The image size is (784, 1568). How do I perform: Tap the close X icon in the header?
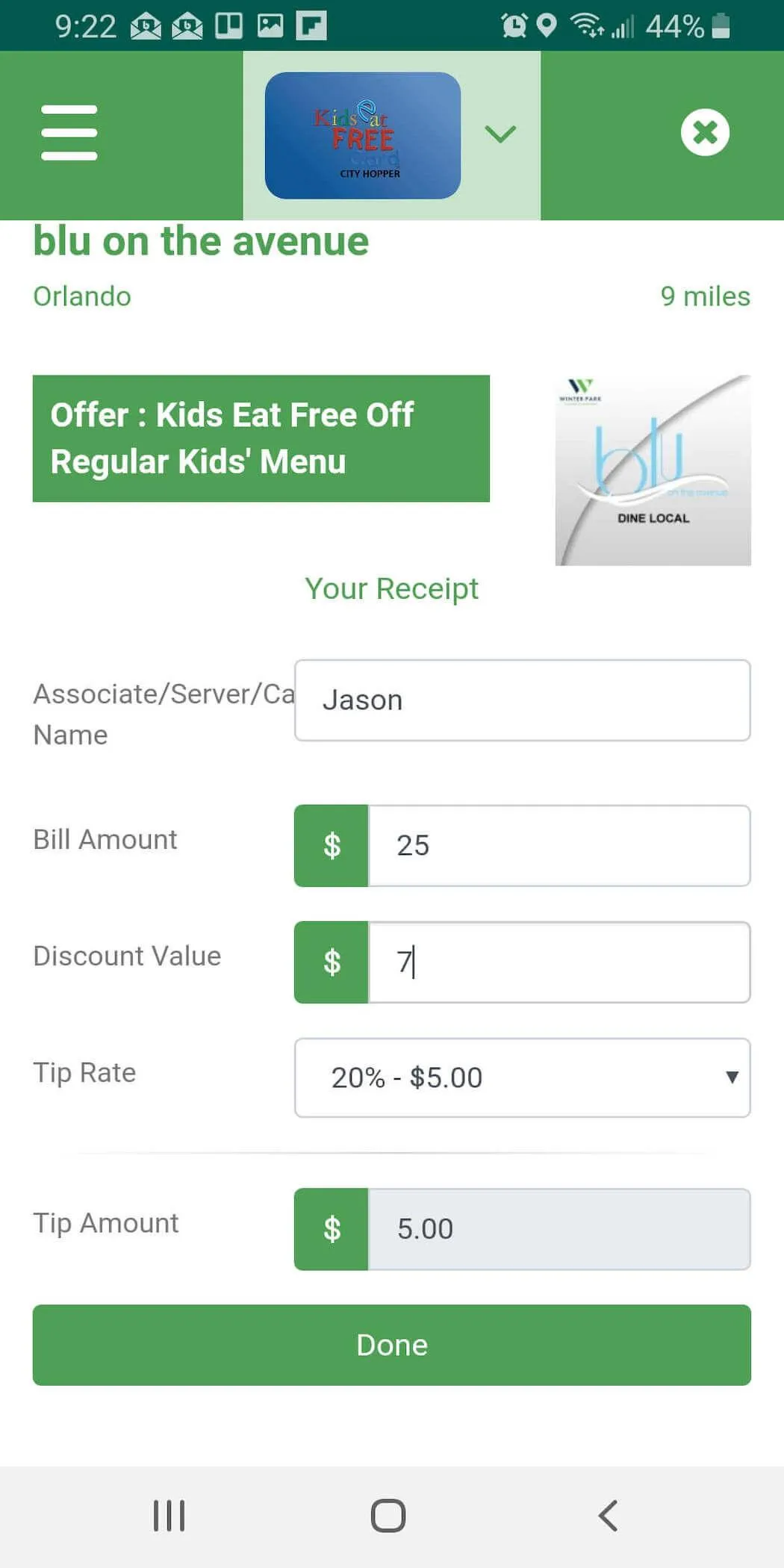[704, 133]
